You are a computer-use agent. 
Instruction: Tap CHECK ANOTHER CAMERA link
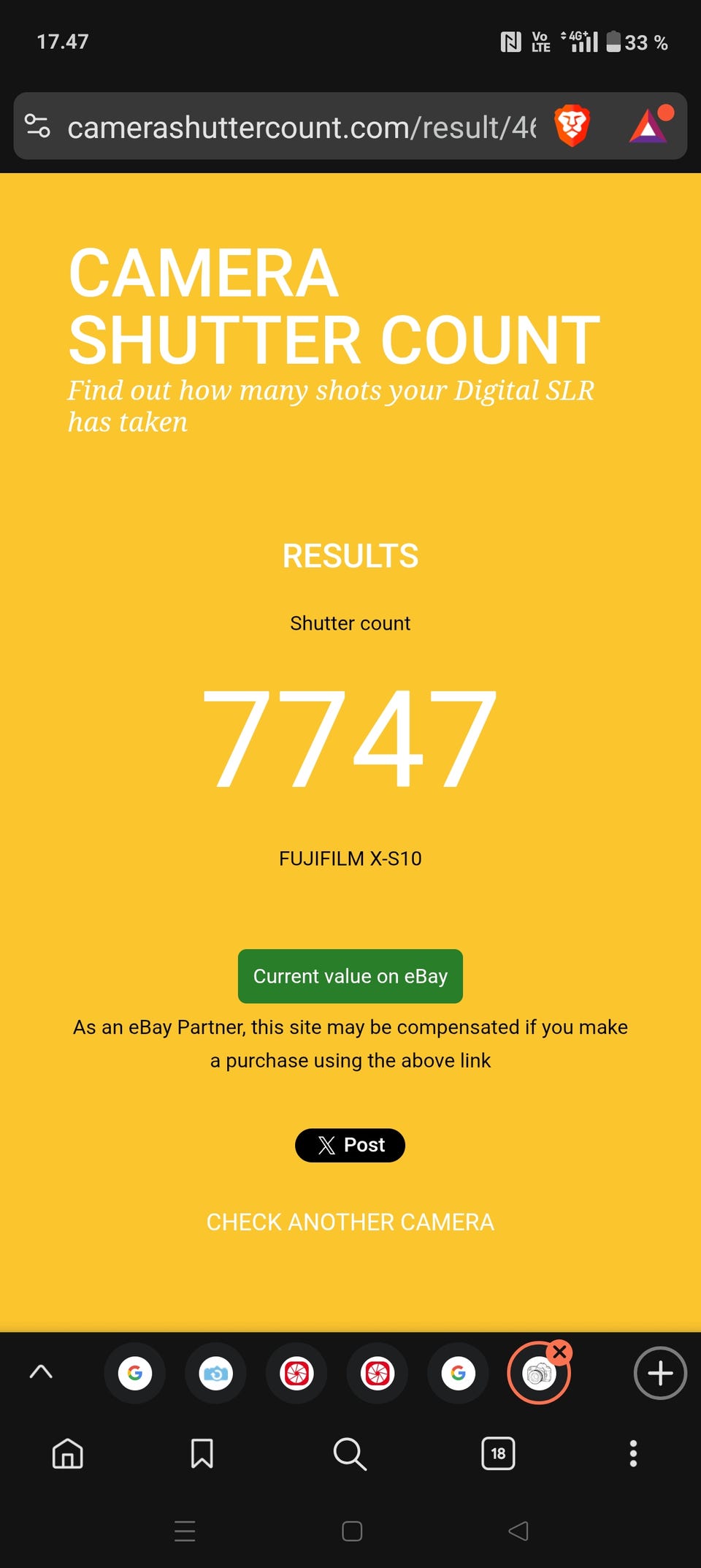(x=350, y=1222)
